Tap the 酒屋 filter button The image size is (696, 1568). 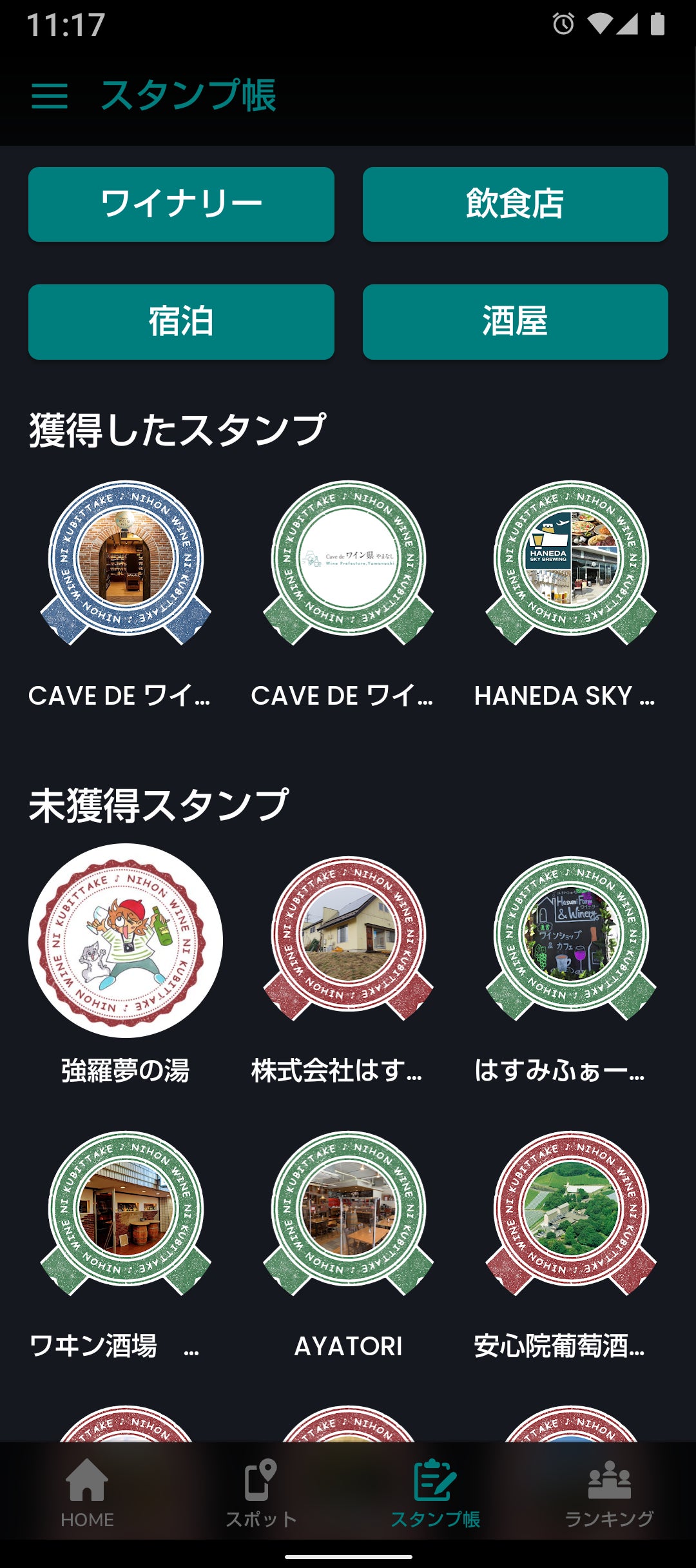pyautogui.click(x=515, y=322)
